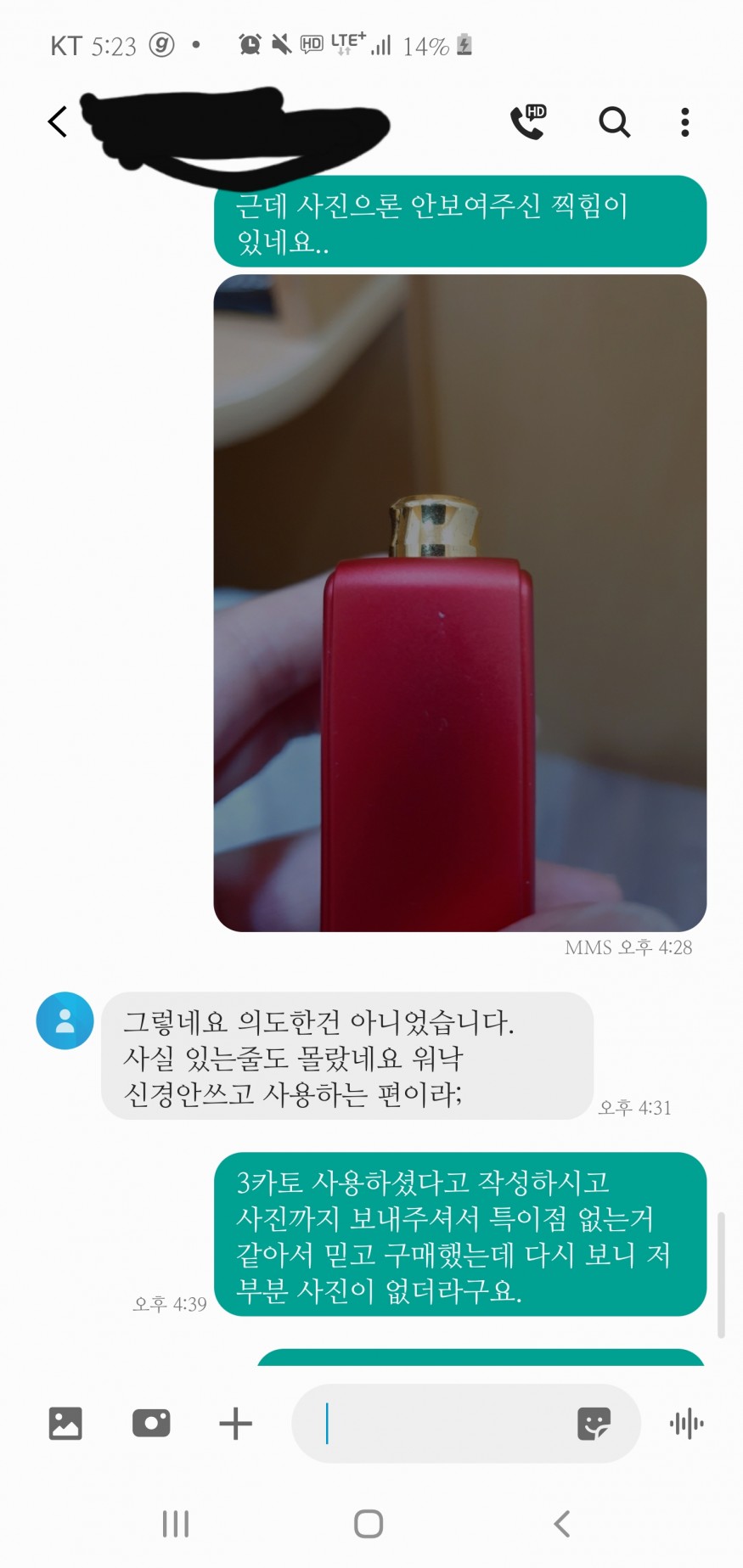The image size is (743, 1568).
Task: Go back to the conversation list
Action: [x=57, y=122]
